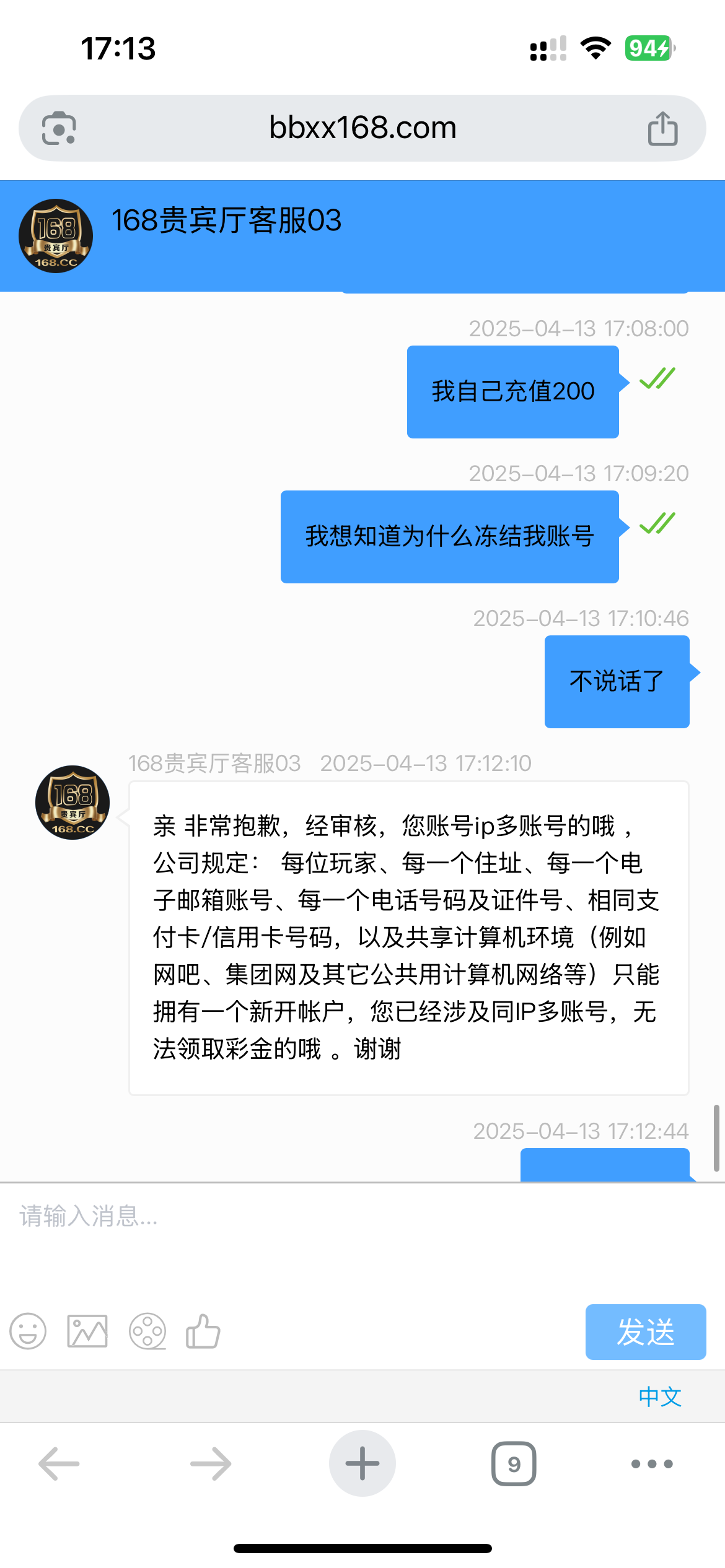Go forward in the browser
This screenshot has height=1568, width=725.
(211, 1464)
